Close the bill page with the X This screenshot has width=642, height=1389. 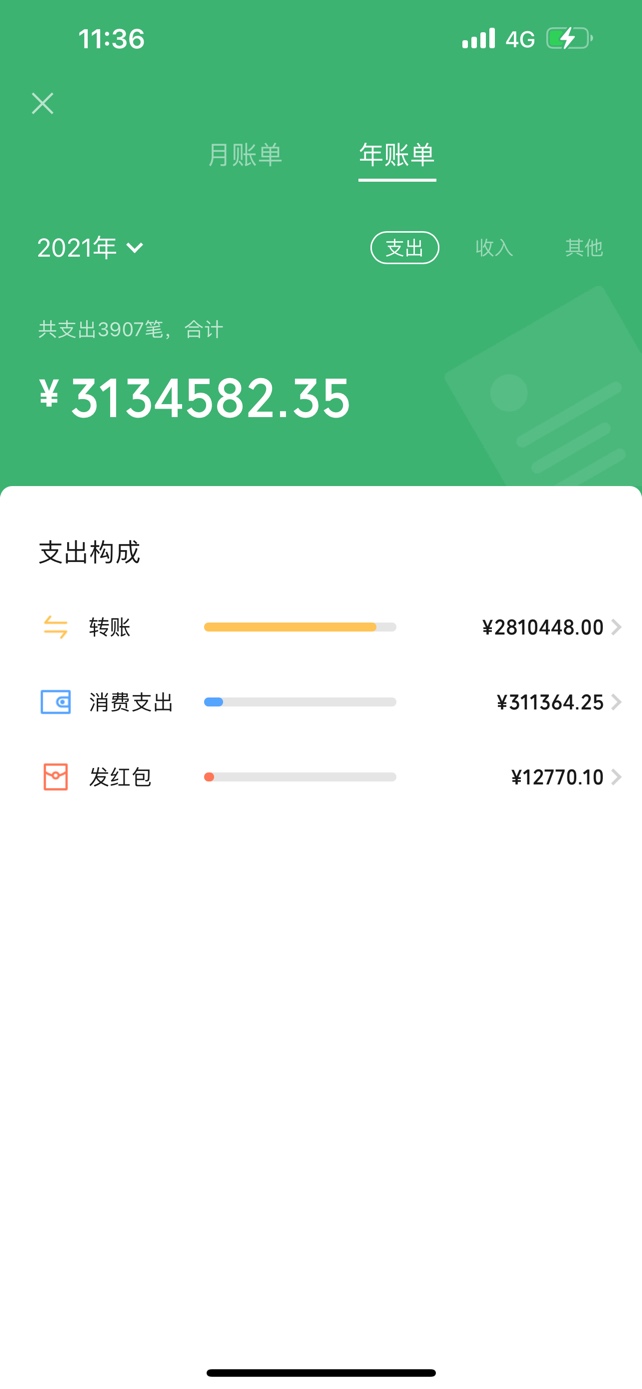point(42,103)
